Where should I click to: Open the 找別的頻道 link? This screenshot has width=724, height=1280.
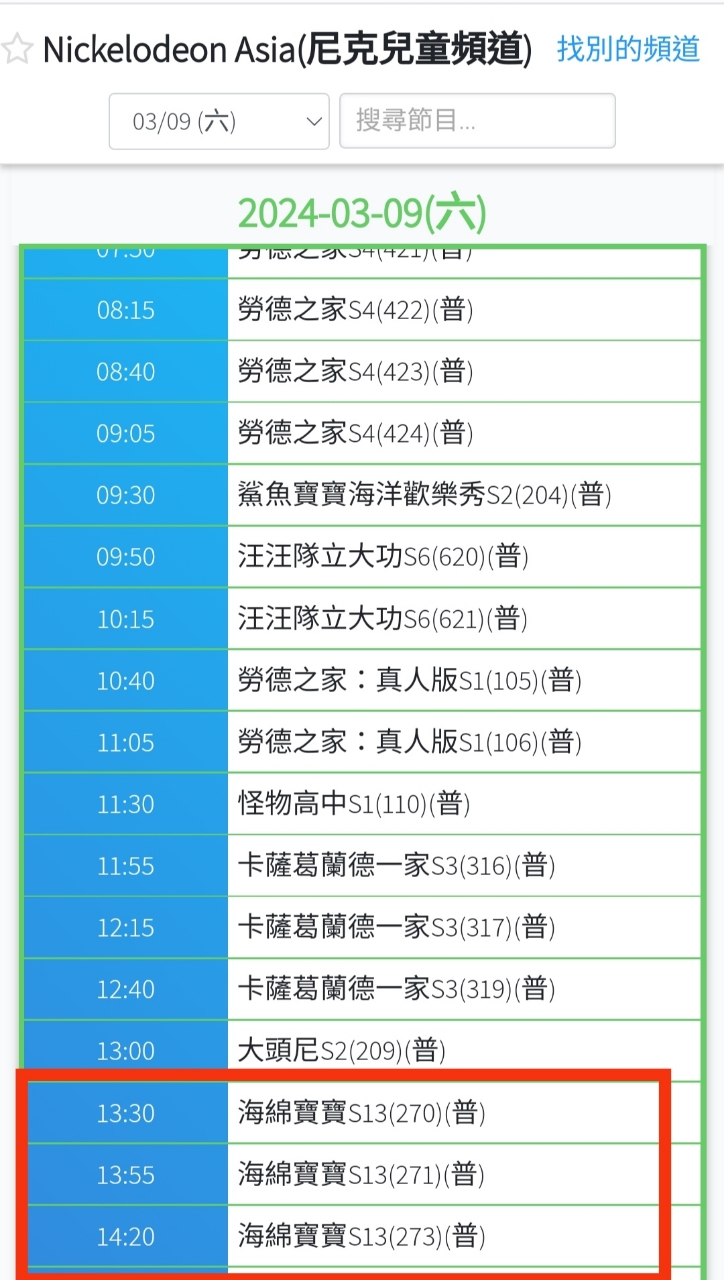click(x=628, y=49)
